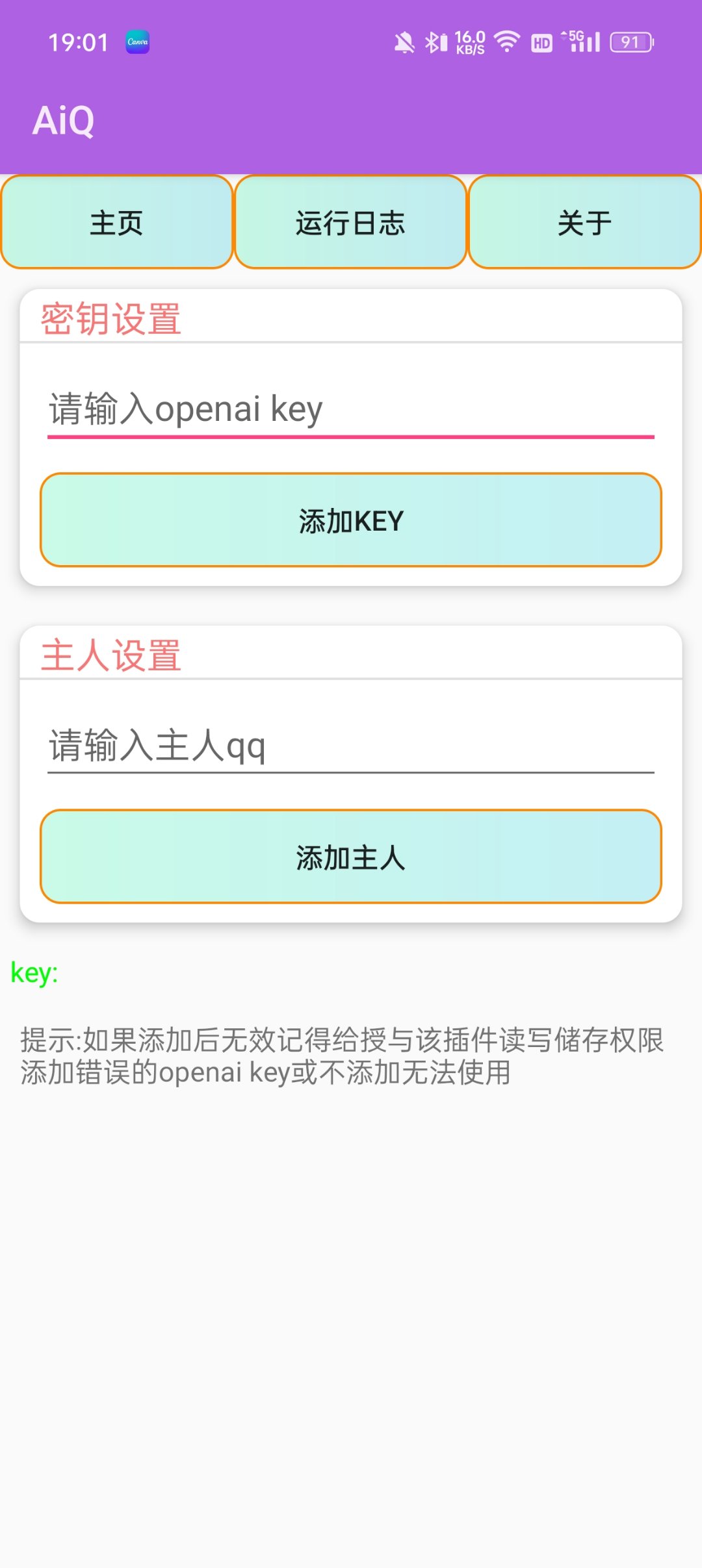Select the 主页 tab
This screenshot has height=1568, width=702.
pyautogui.click(x=116, y=222)
